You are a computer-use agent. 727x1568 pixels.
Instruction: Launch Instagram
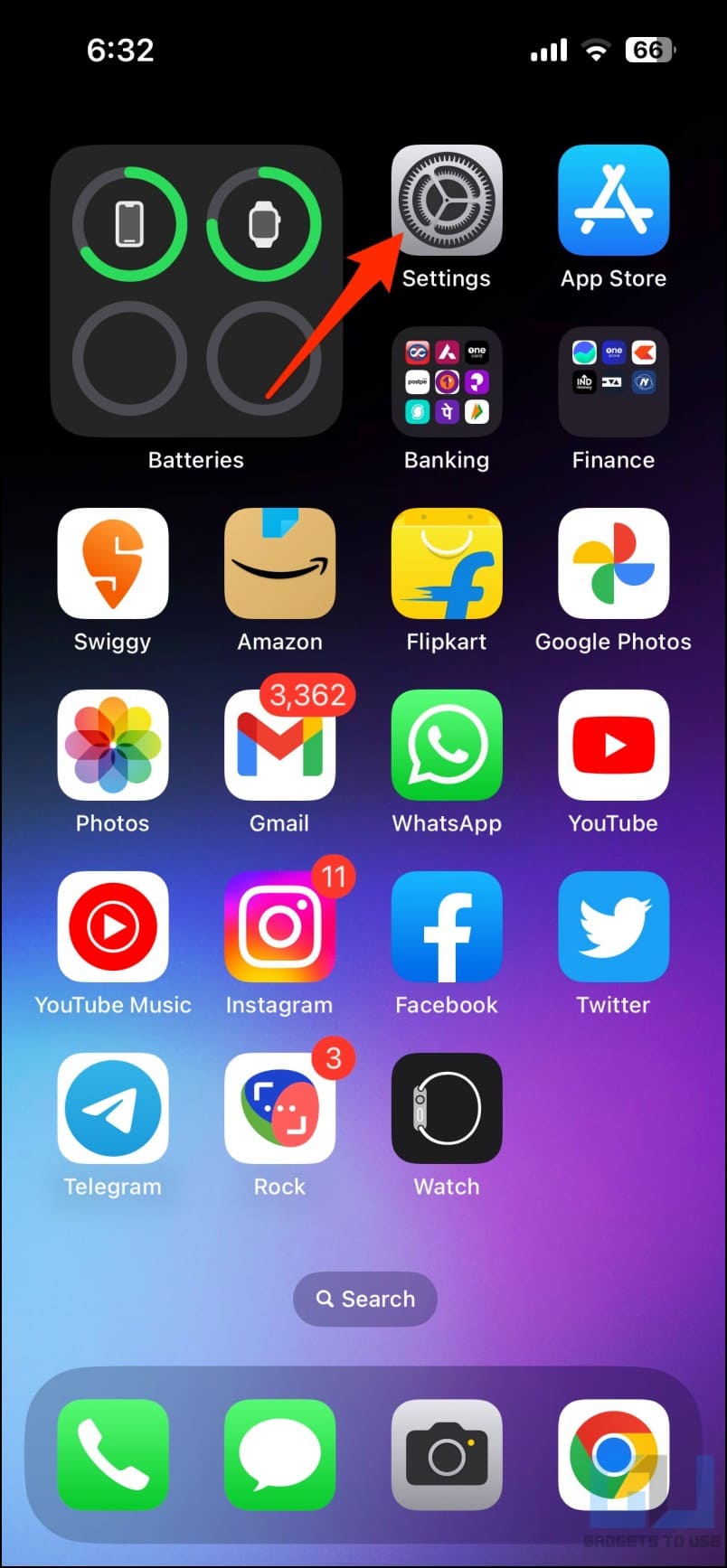[x=279, y=926]
